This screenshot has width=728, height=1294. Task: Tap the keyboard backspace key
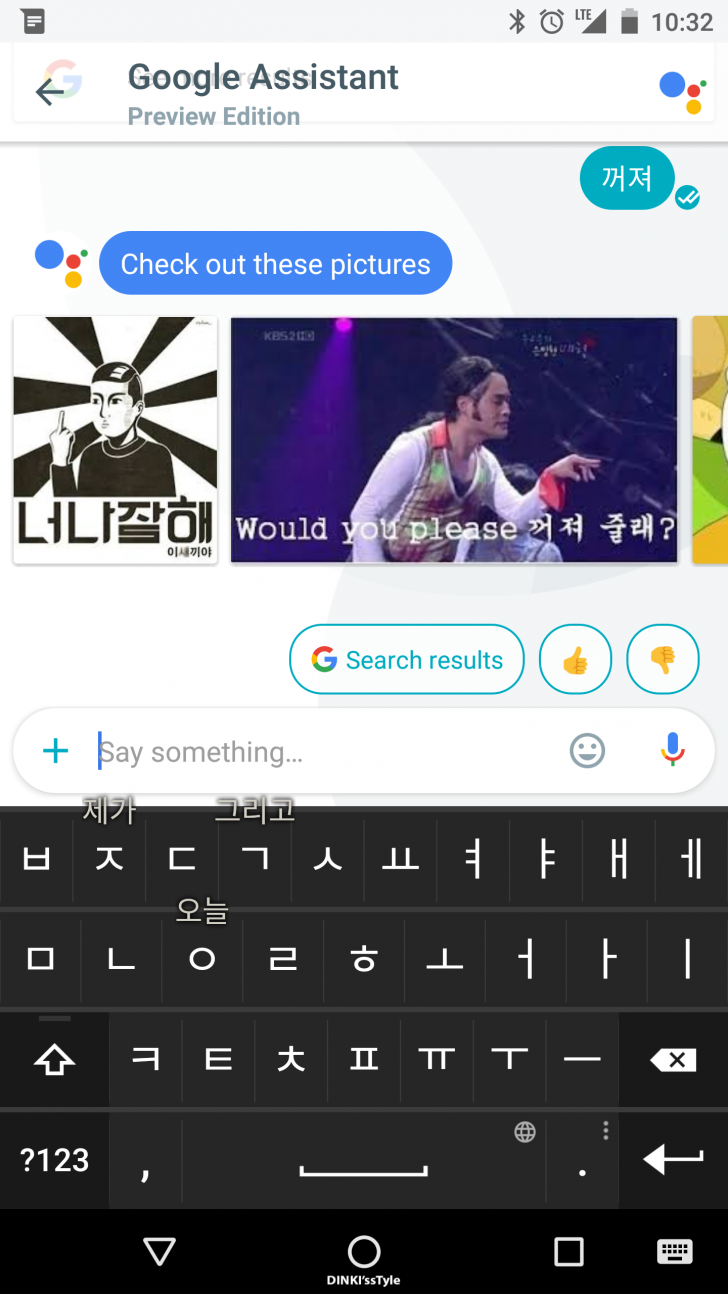point(674,1060)
